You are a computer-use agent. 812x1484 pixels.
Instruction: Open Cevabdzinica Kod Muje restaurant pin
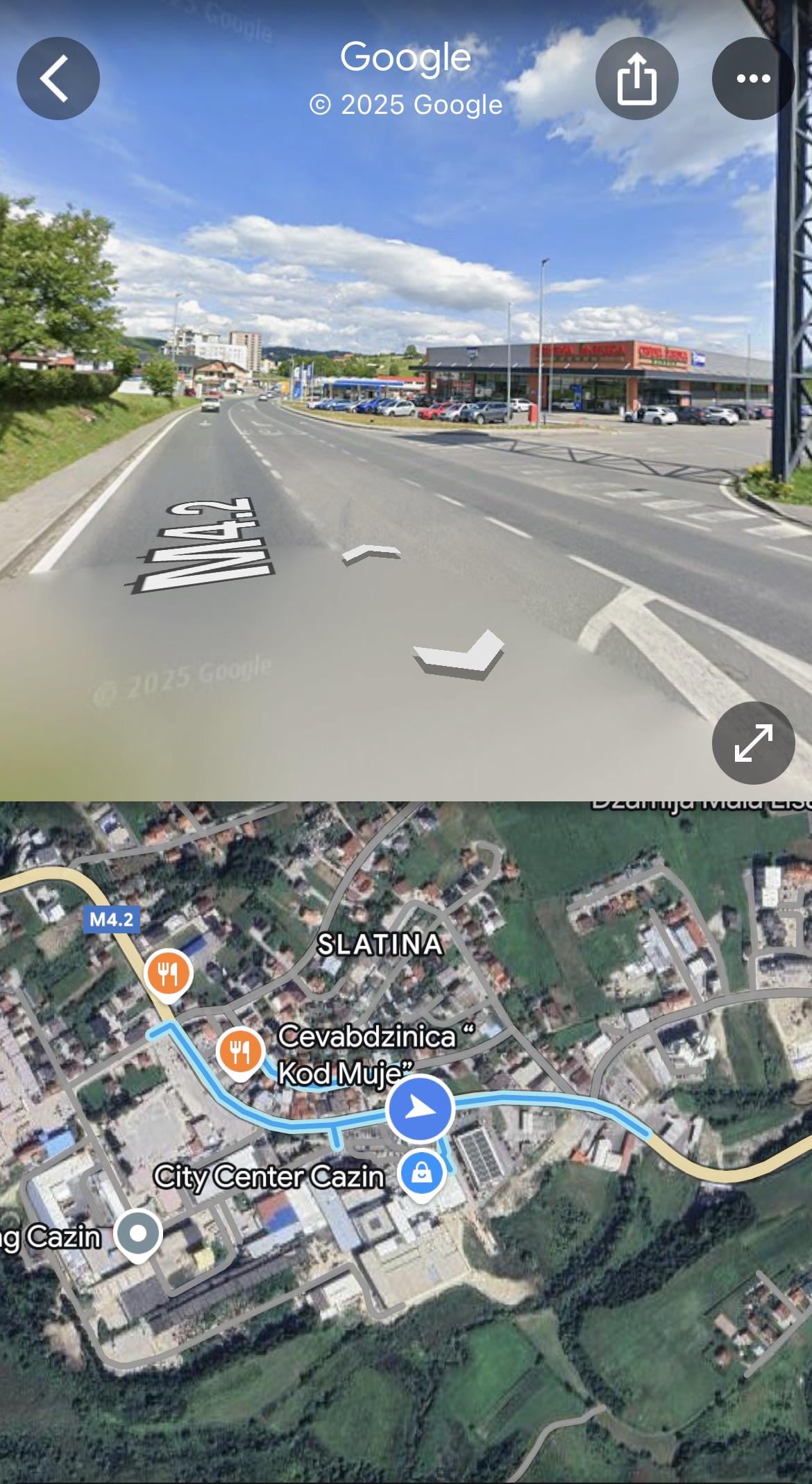coord(239,1052)
